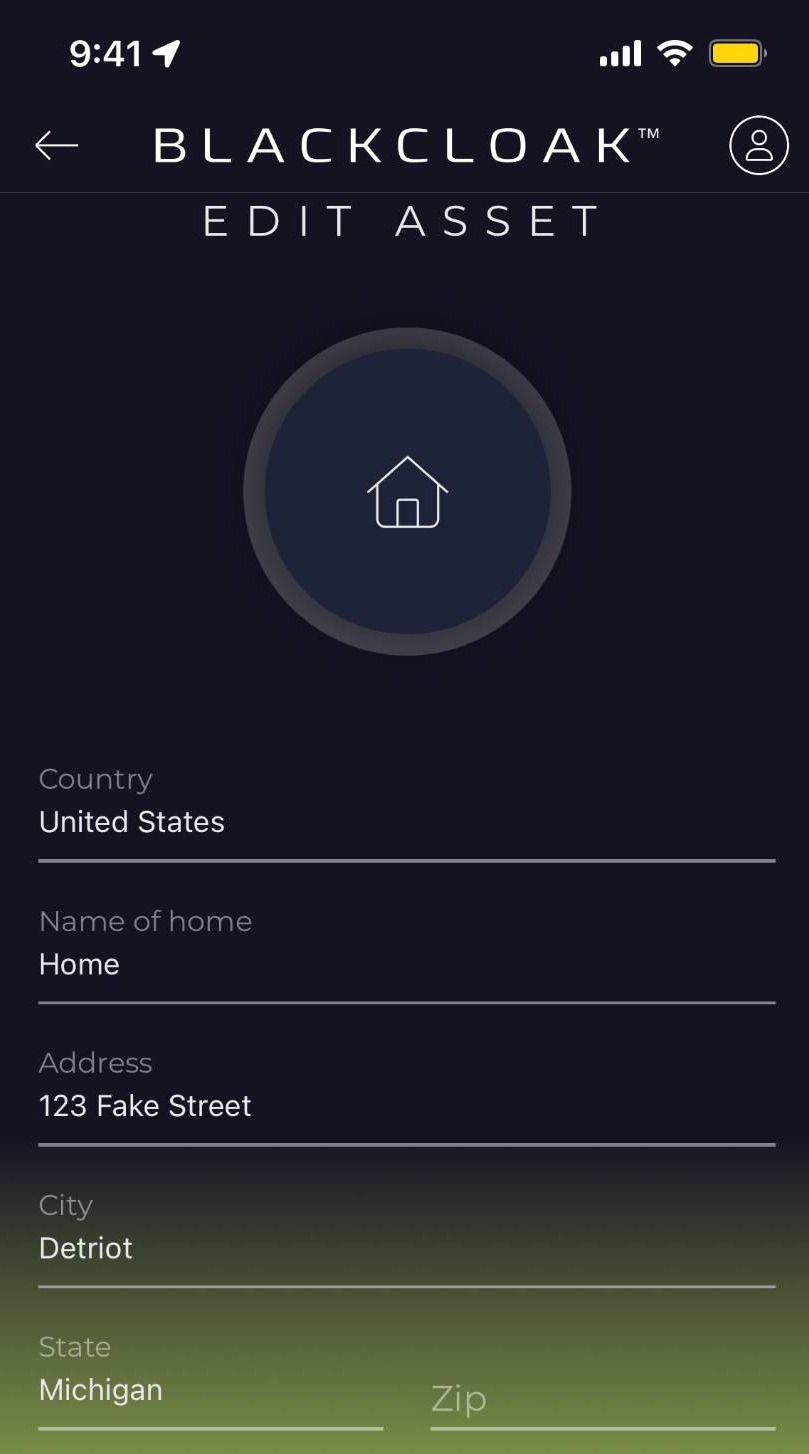Tap the circular home asset icon

(x=407, y=491)
